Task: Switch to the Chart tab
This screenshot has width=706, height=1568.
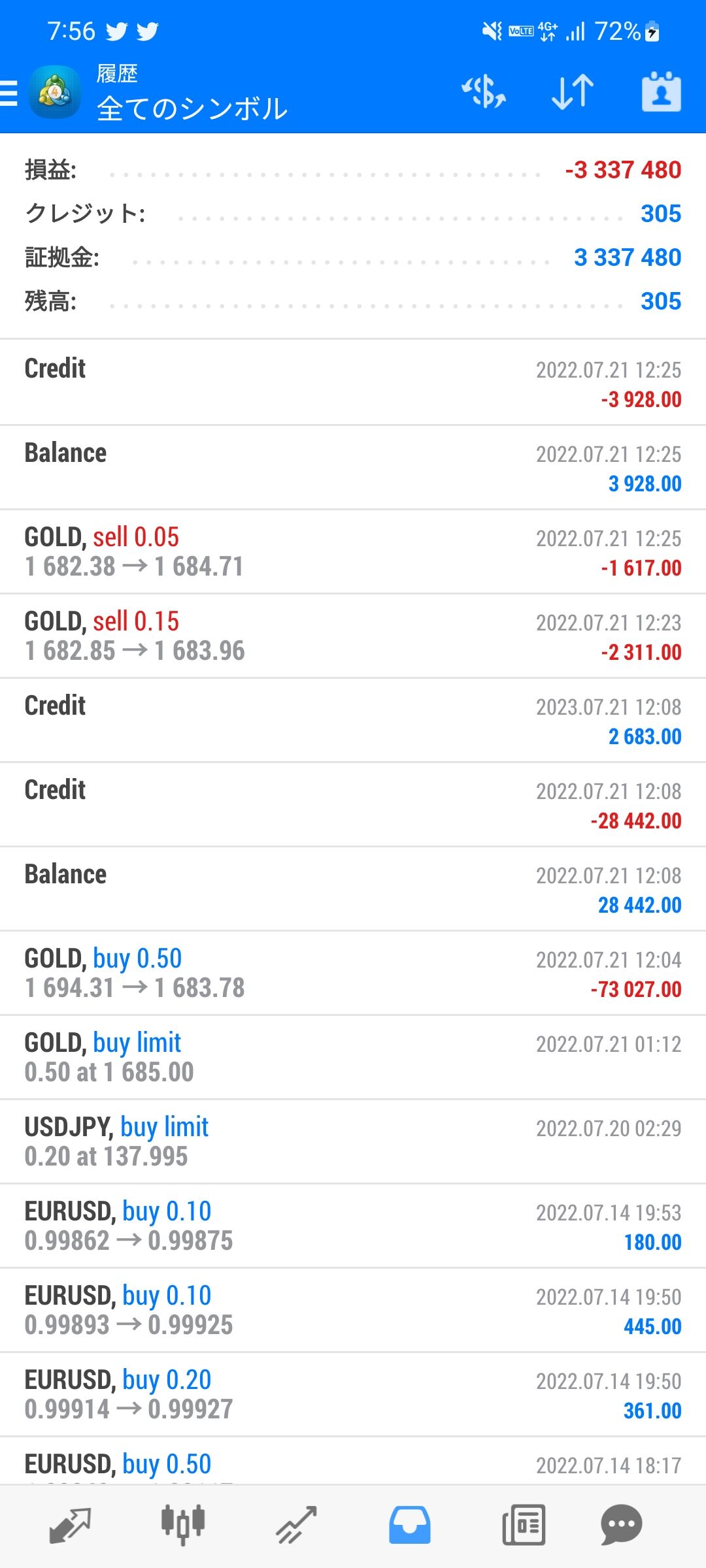Action: [183, 1525]
